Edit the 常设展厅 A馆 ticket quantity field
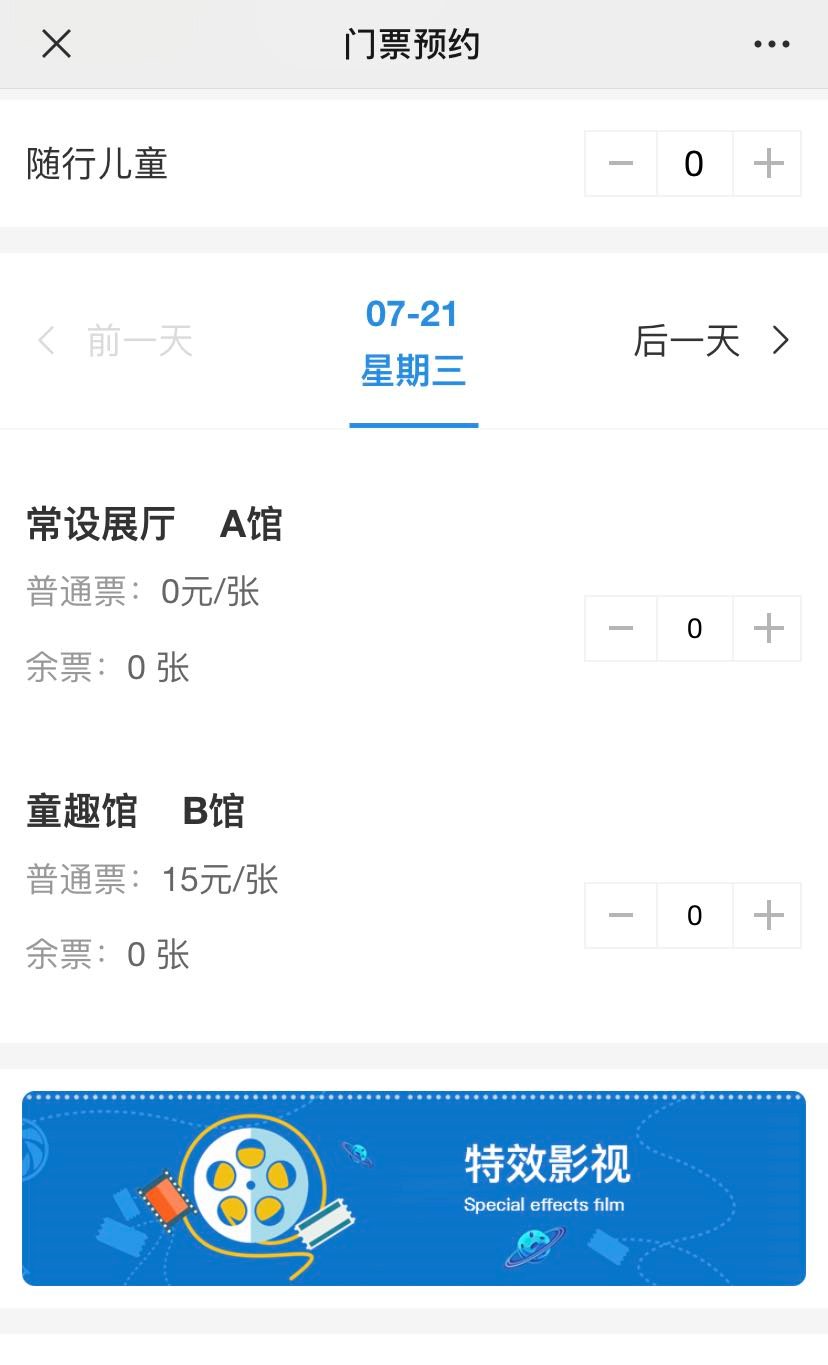Viewport: 828px width, 1365px height. click(694, 628)
